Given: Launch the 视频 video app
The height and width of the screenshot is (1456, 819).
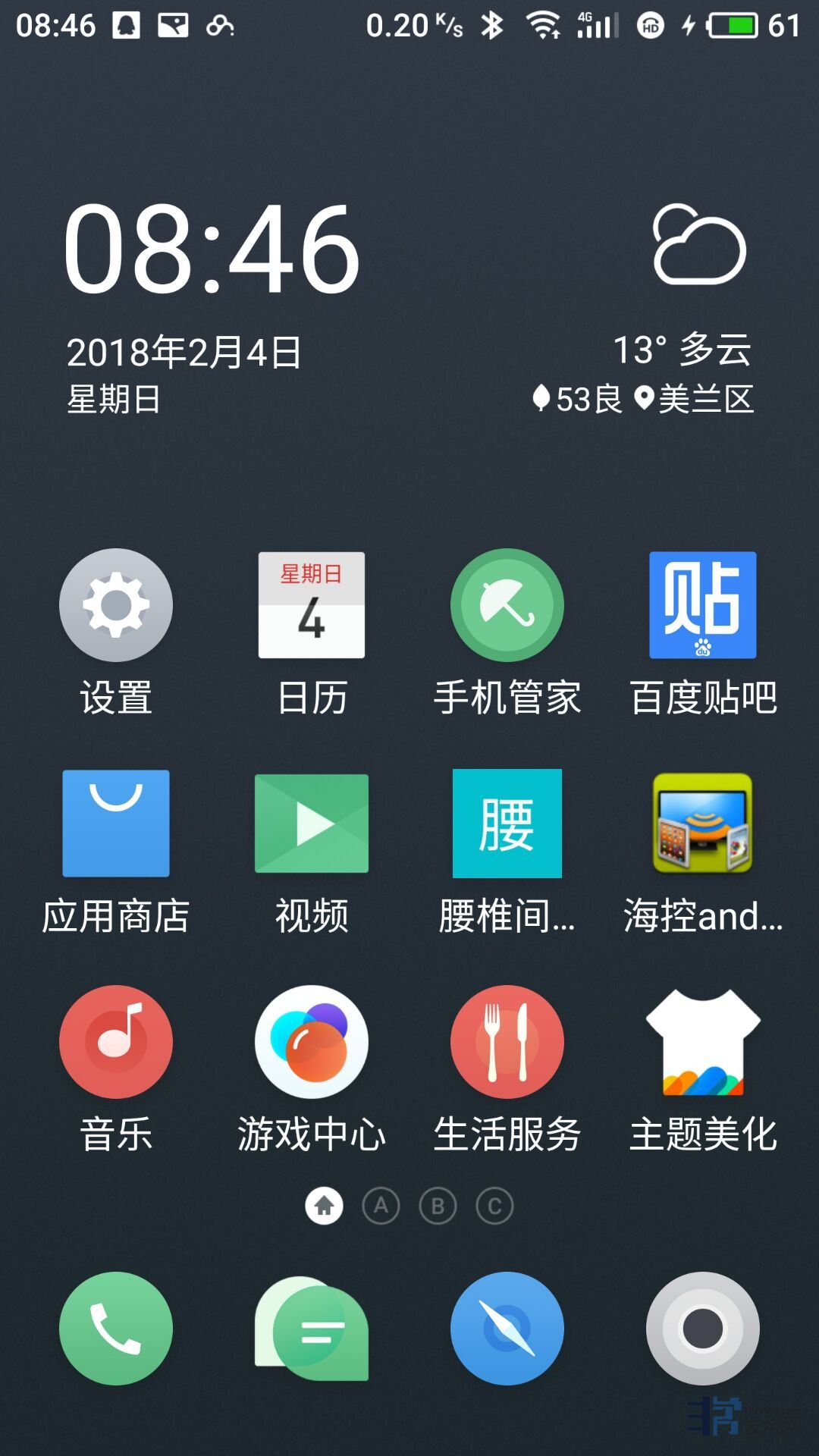Looking at the screenshot, I should pos(312,824).
